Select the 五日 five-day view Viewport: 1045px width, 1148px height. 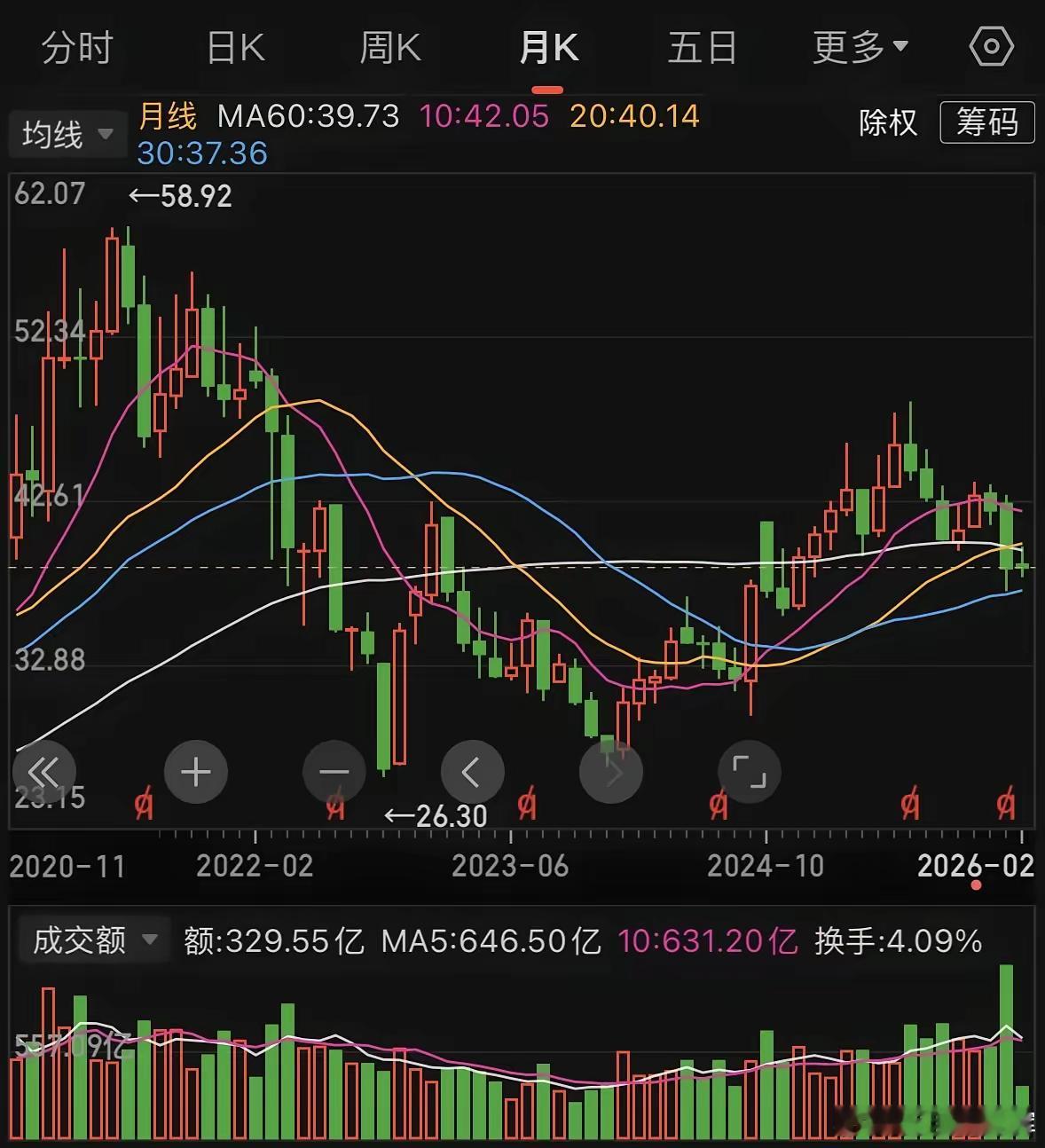pos(701,48)
